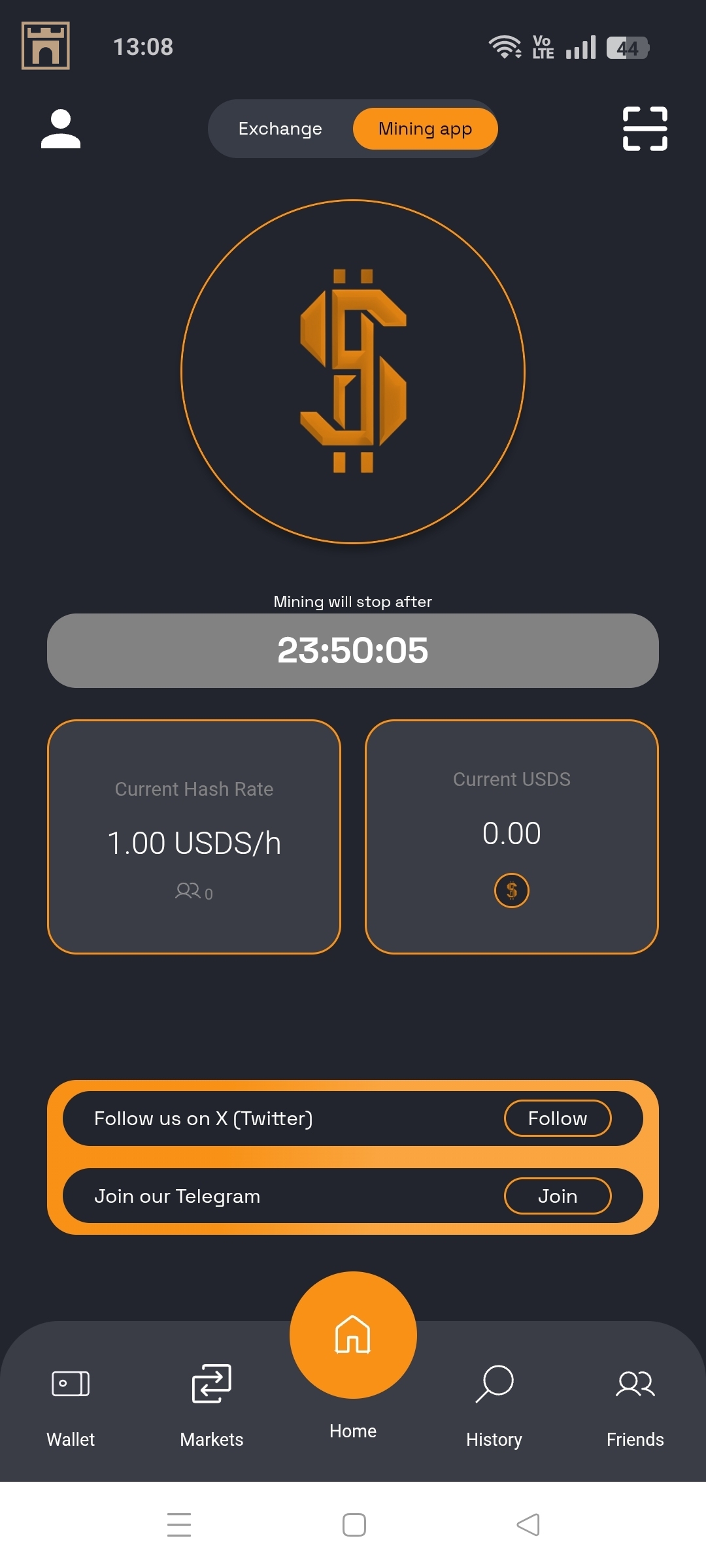The image size is (706, 1568).
Task: Go to the Markets tab
Action: click(212, 1405)
